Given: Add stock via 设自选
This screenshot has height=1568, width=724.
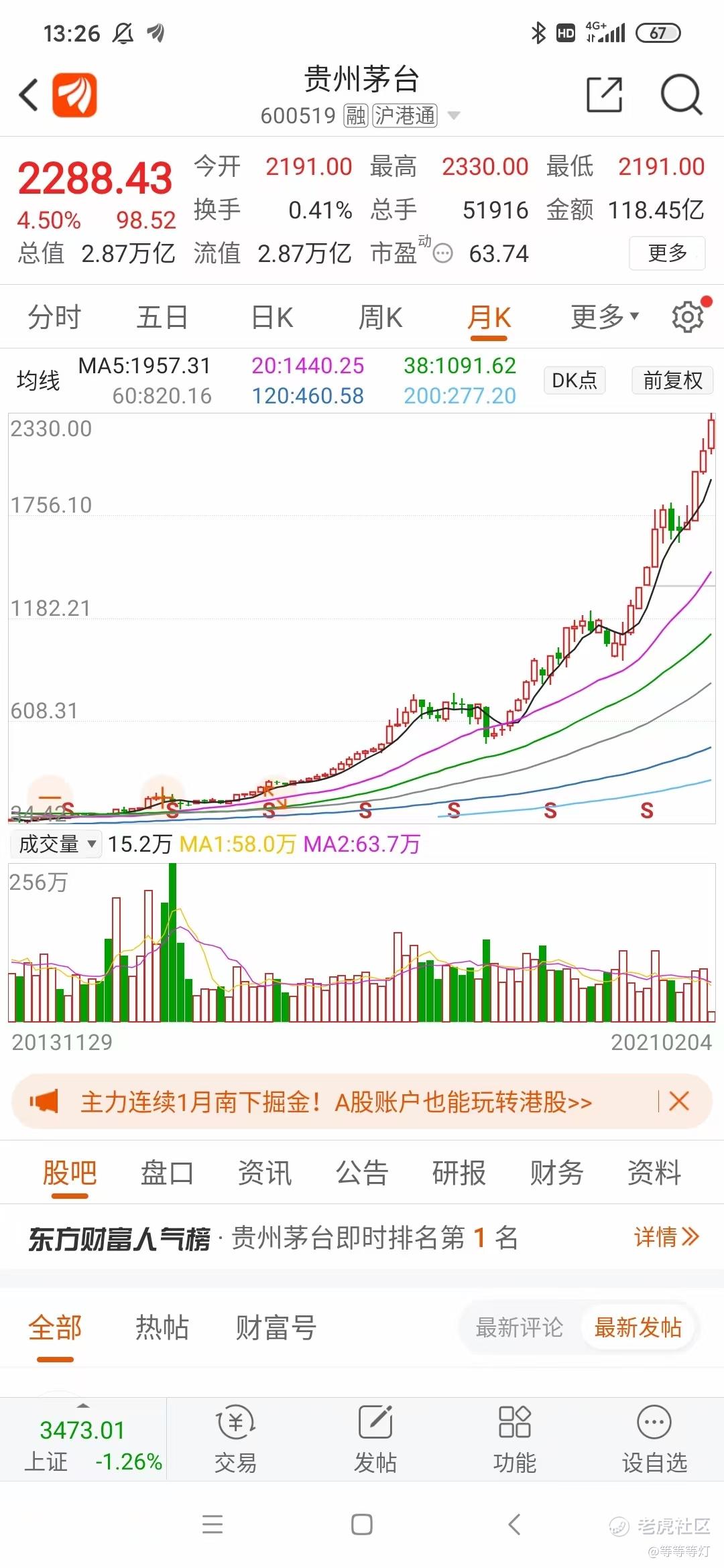Looking at the screenshot, I should coord(654,1438).
